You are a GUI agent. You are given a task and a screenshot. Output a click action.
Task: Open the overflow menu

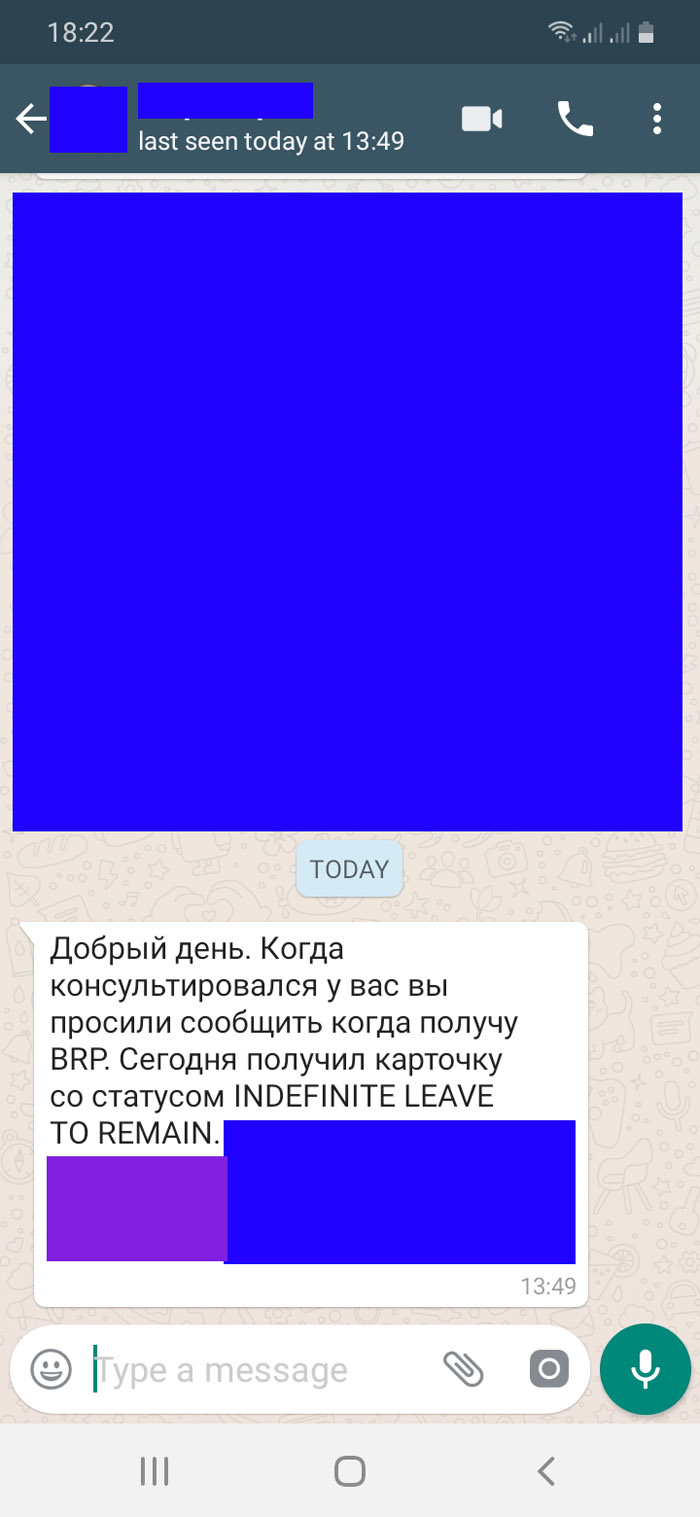coord(656,120)
